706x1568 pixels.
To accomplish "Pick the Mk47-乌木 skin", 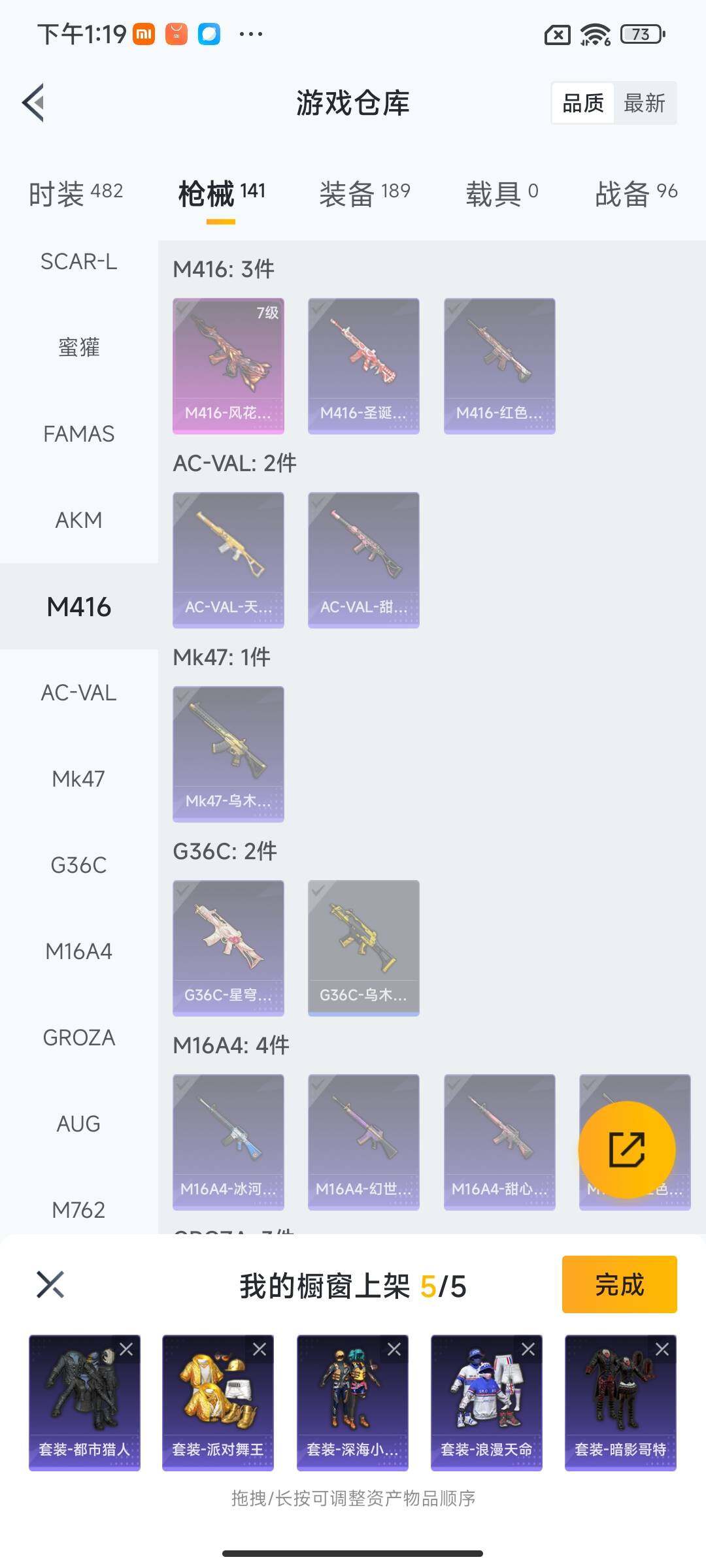I will [x=228, y=753].
